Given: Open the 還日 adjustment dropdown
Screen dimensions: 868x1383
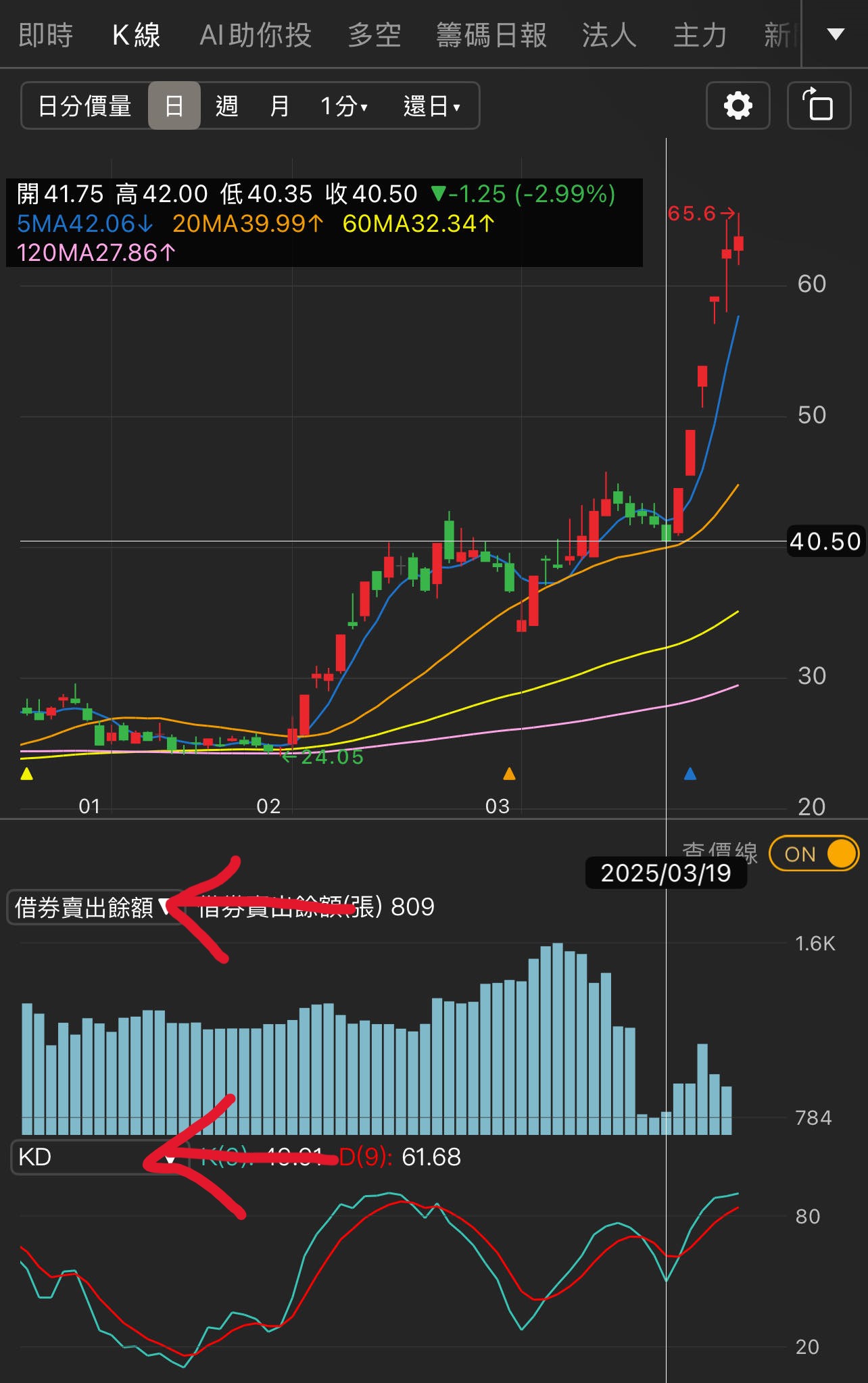Looking at the screenshot, I should 432,106.
